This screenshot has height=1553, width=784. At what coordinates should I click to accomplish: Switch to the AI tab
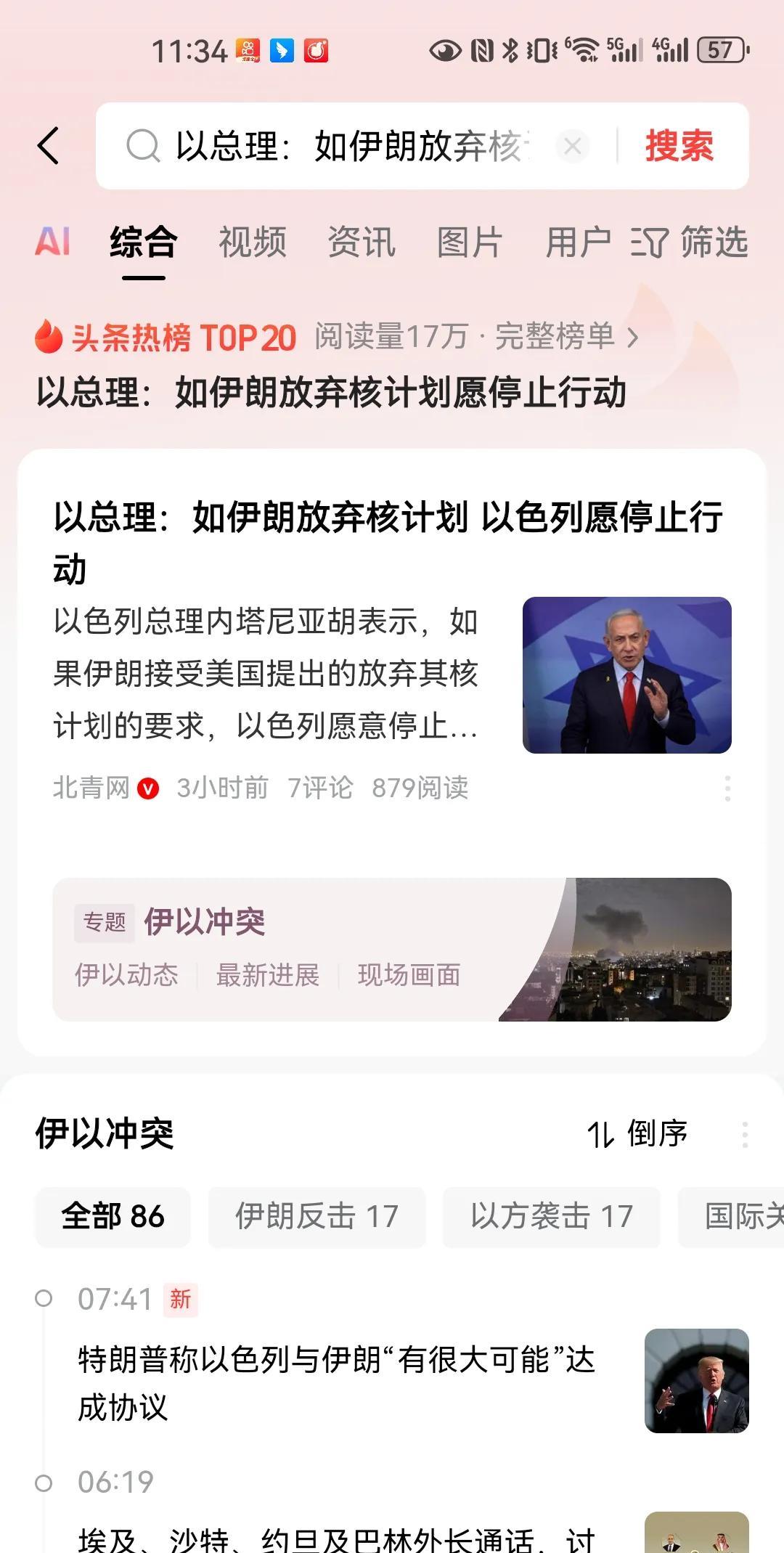click(x=52, y=241)
